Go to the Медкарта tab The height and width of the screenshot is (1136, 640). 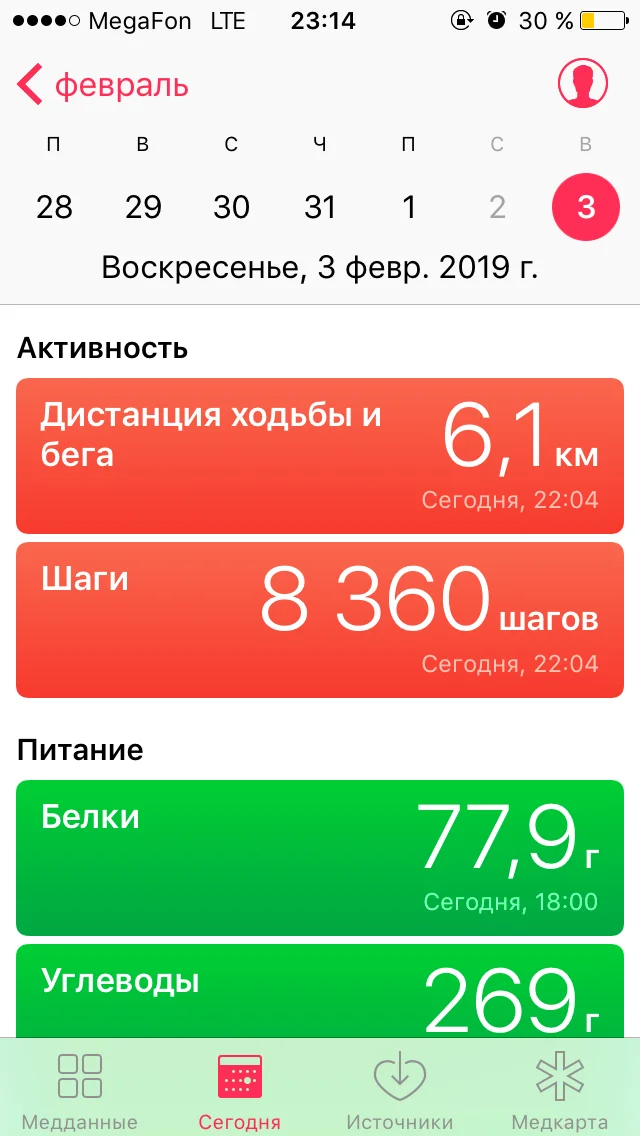pos(560,1090)
